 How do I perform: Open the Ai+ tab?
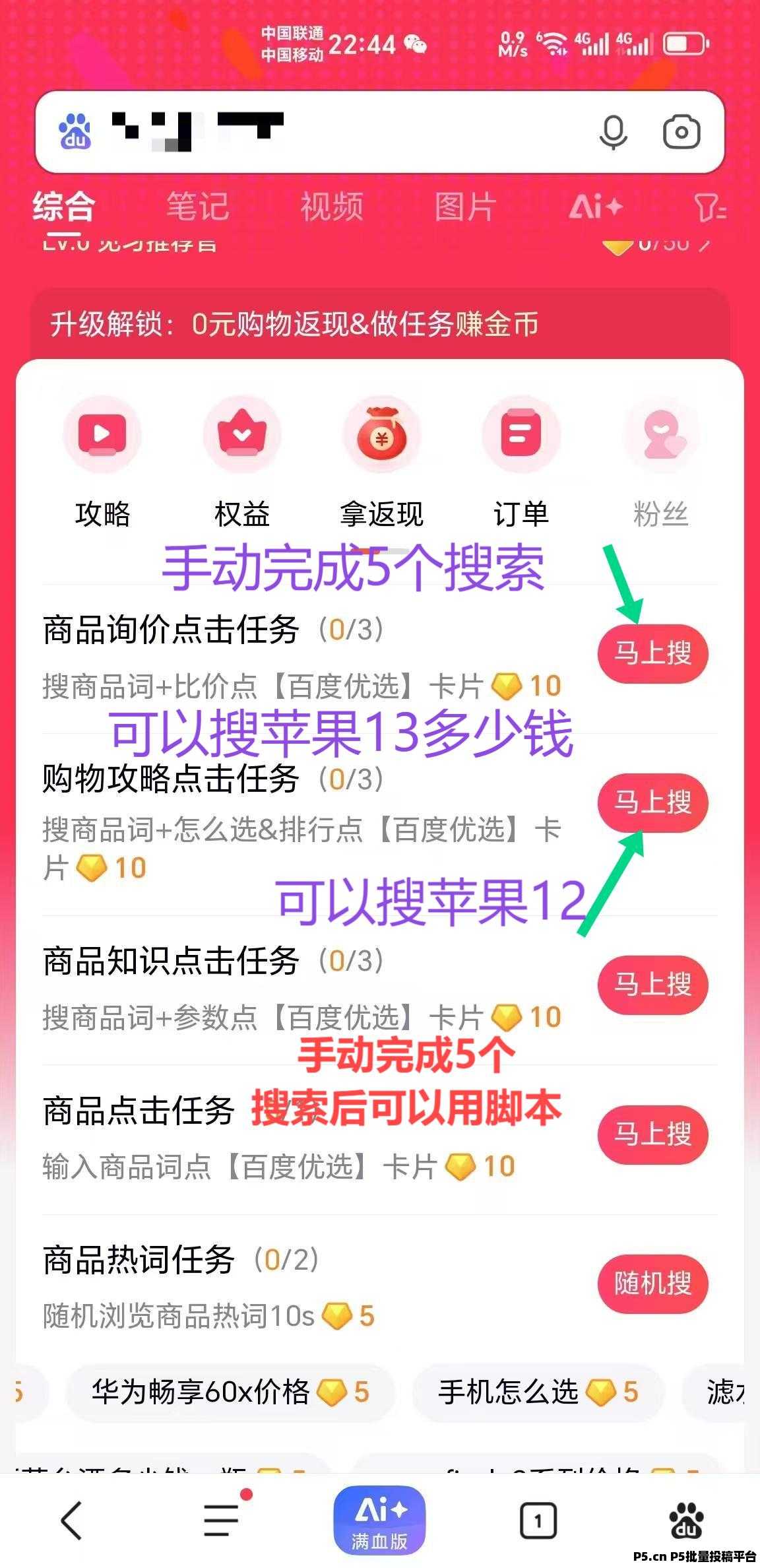point(596,207)
